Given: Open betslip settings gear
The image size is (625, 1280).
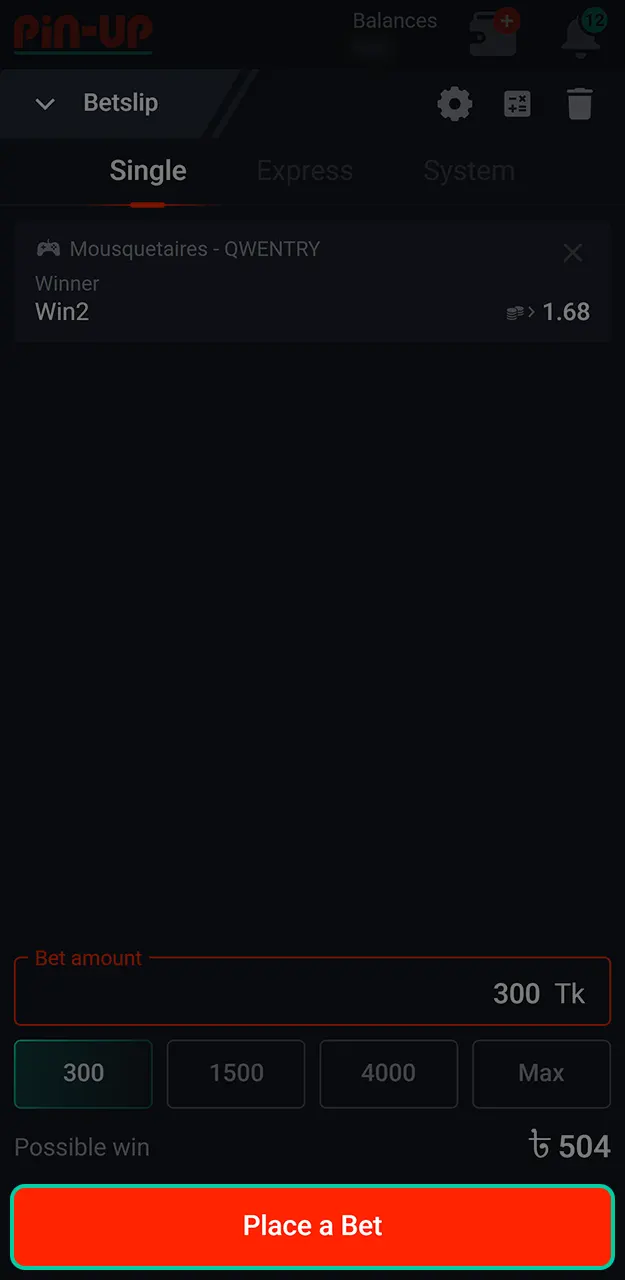Looking at the screenshot, I should (455, 104).
